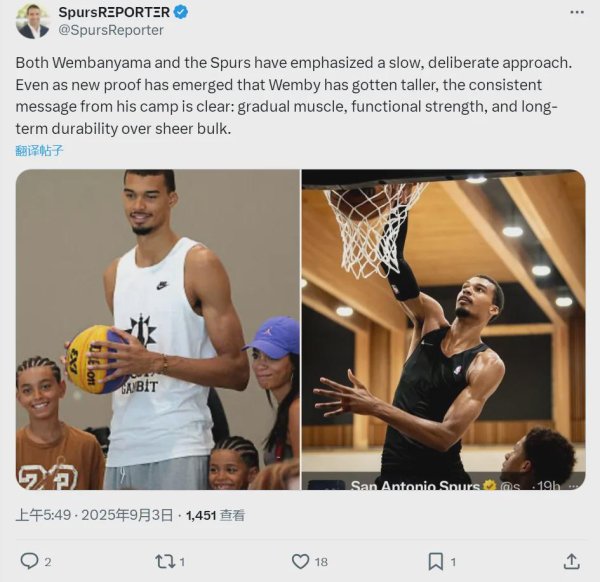Open the post's overflow menu
Screen dimensions: 600x582
[577, 12]
